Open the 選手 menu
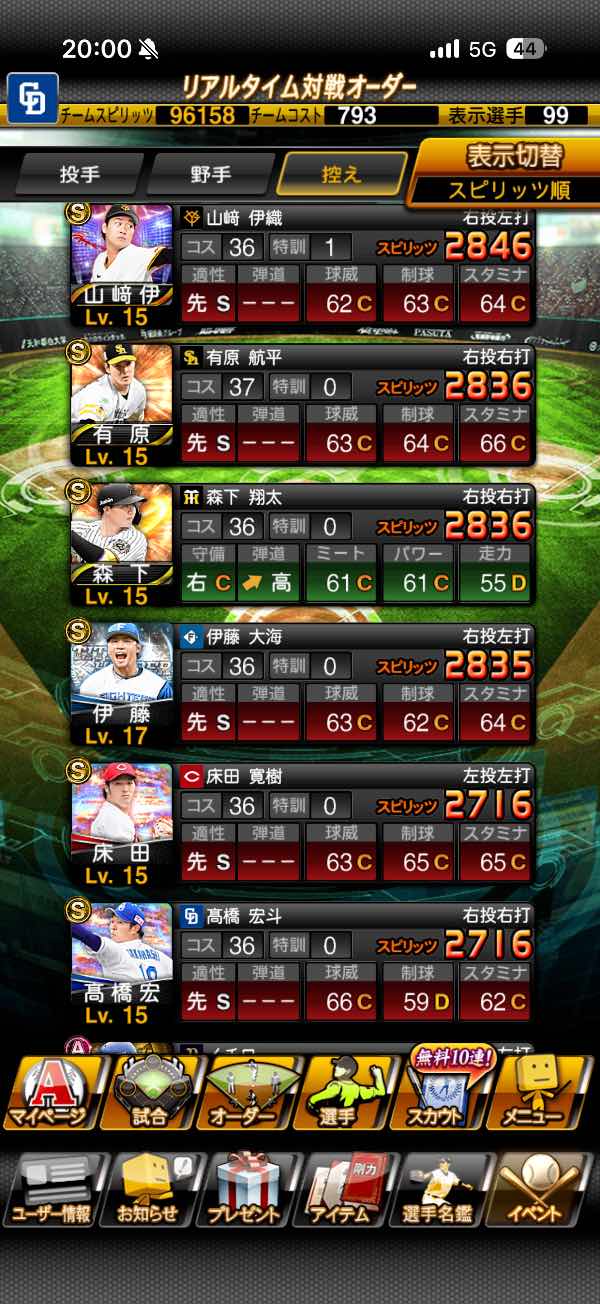 (x=348, y=1092)
